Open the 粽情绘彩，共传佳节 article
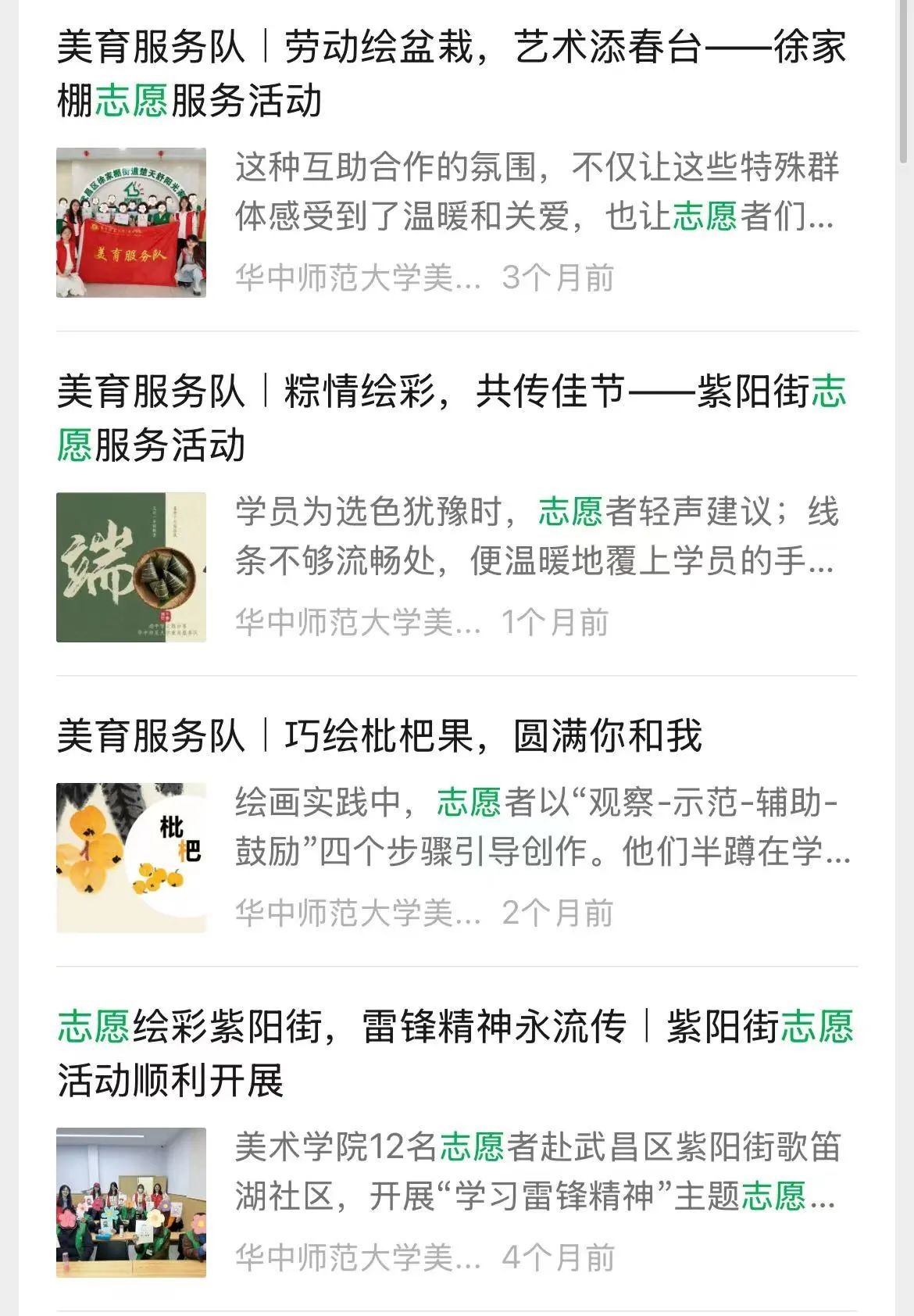Image resolution: width=914 pixels, height=1316 pixels. coord(452,417)
